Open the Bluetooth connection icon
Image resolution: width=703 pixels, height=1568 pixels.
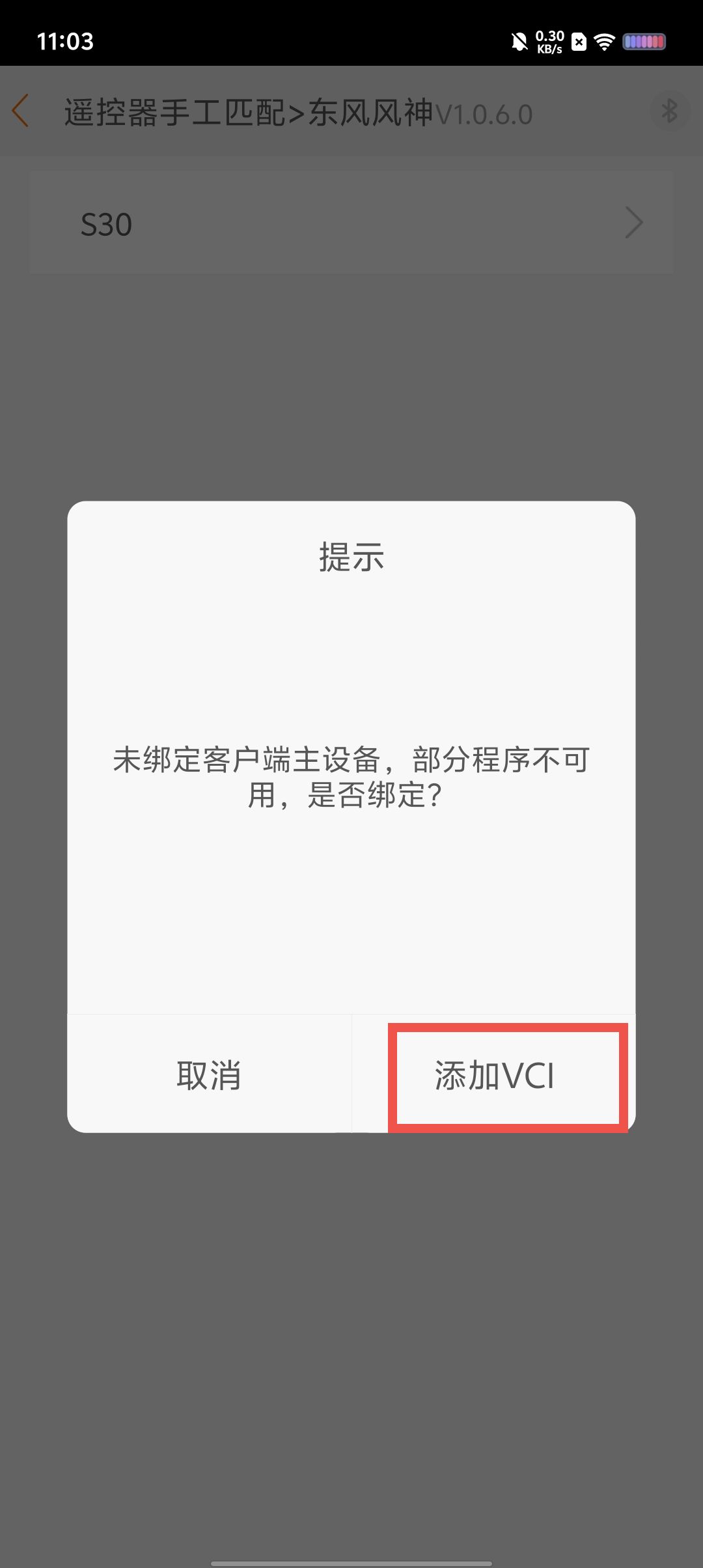669,111
